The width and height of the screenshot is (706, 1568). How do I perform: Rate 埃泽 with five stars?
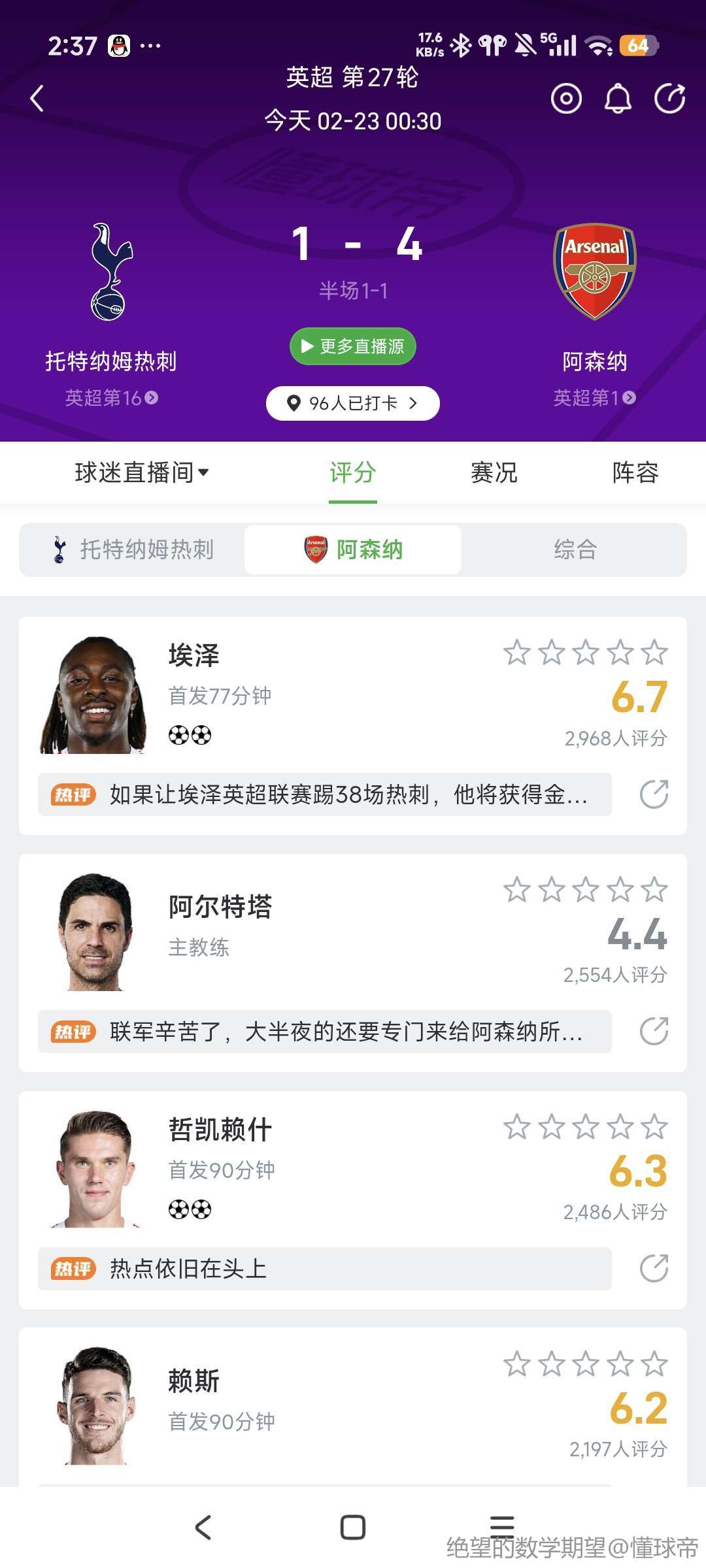[654, 653]
